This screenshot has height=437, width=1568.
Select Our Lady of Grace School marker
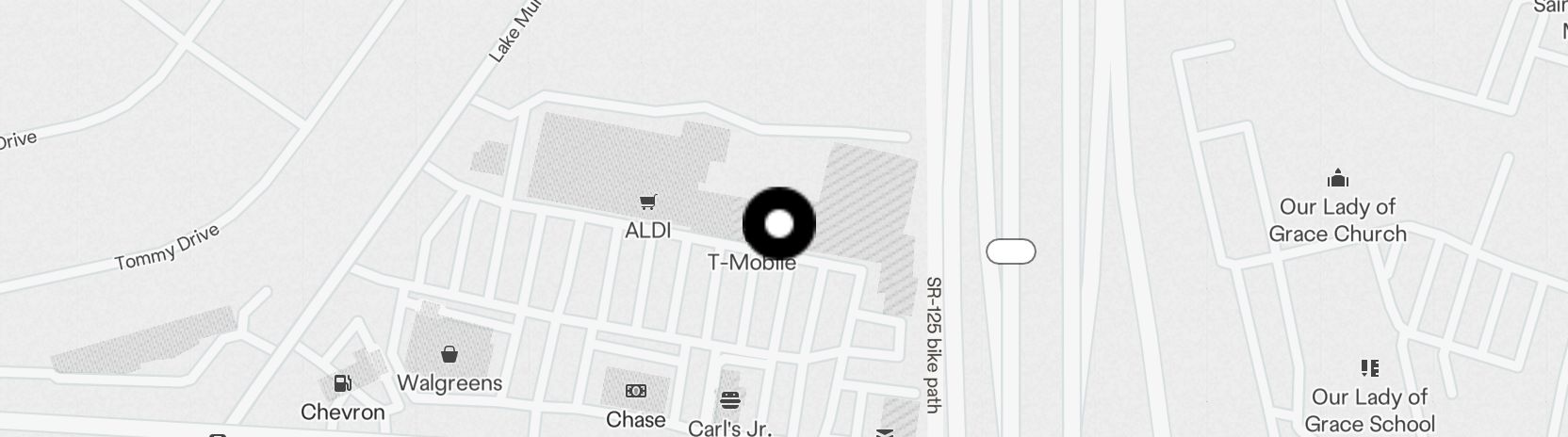pyautogui.click(x=1369, y=368)
